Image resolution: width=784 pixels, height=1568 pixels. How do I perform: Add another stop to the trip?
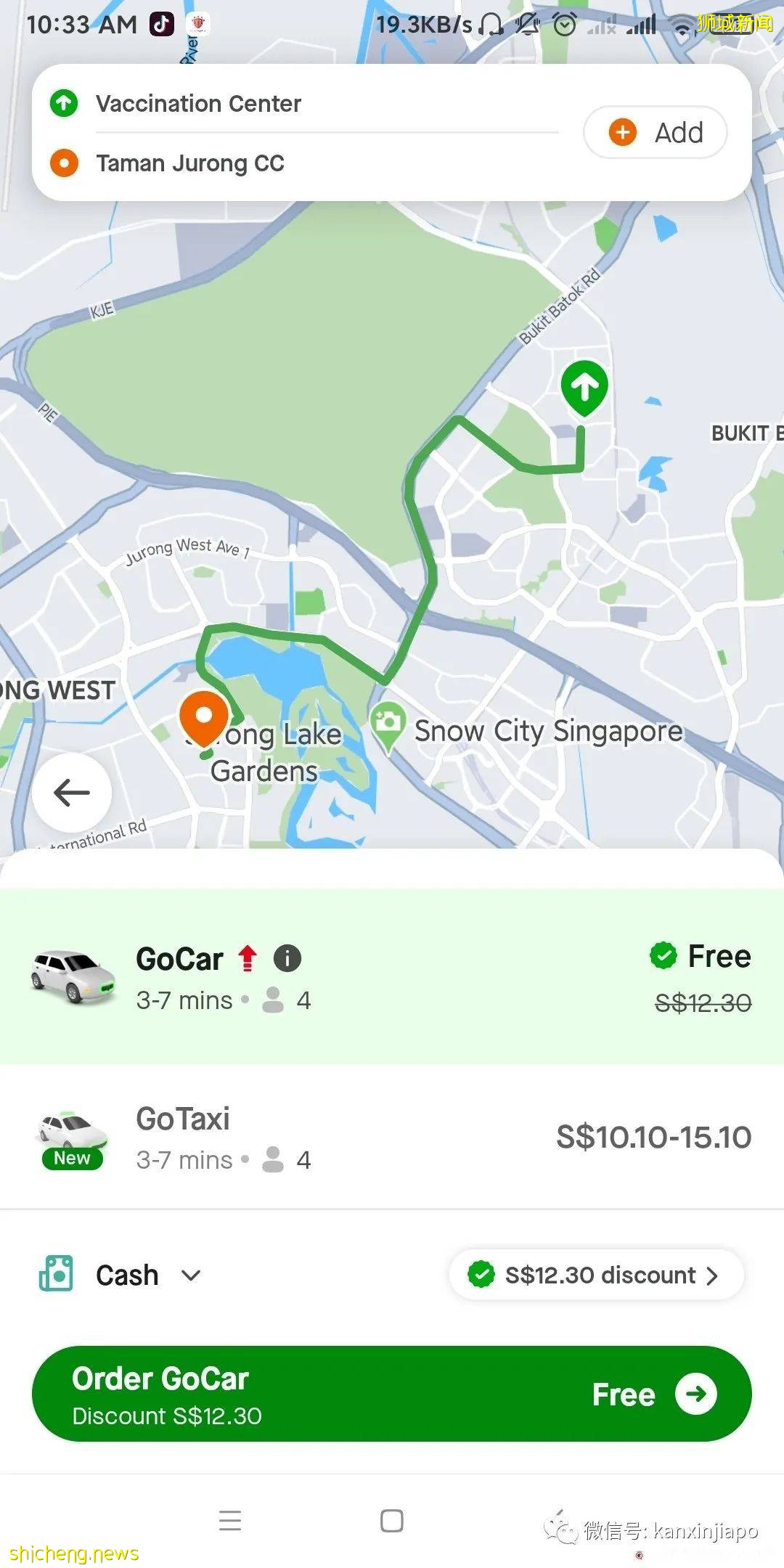tap(655, 132)
